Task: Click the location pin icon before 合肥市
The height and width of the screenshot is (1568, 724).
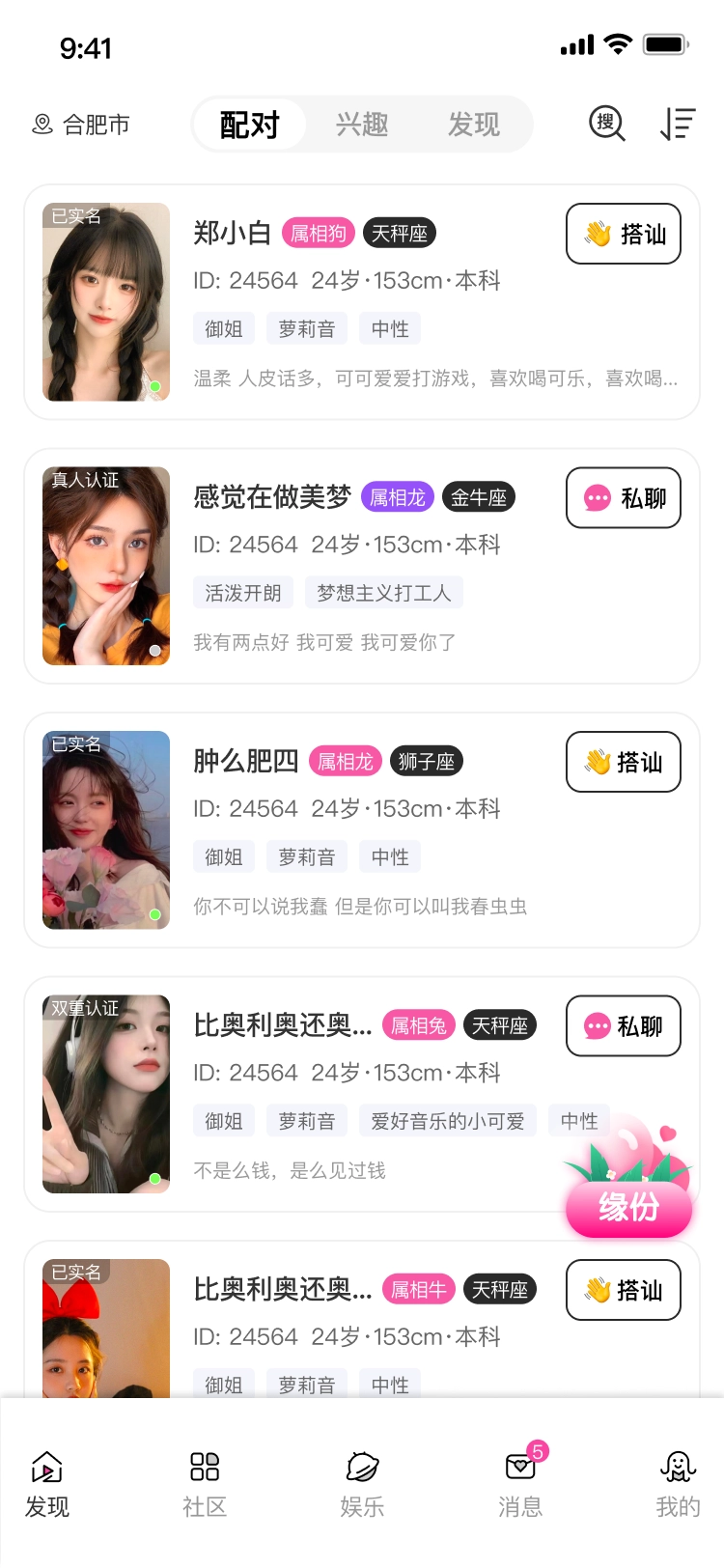Action: pyautogui.click(x=41, y=124)
